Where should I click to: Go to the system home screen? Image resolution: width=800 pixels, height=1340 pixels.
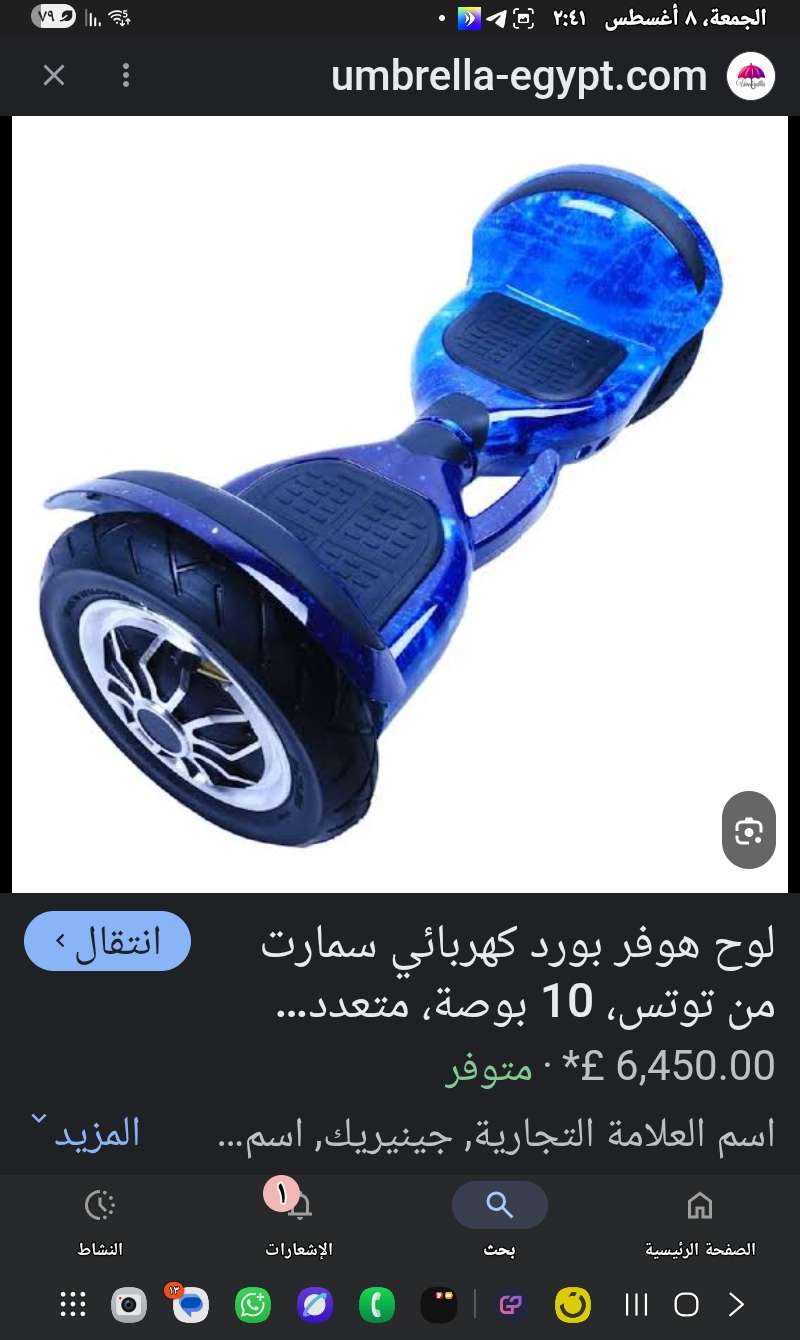(686, 1305)
